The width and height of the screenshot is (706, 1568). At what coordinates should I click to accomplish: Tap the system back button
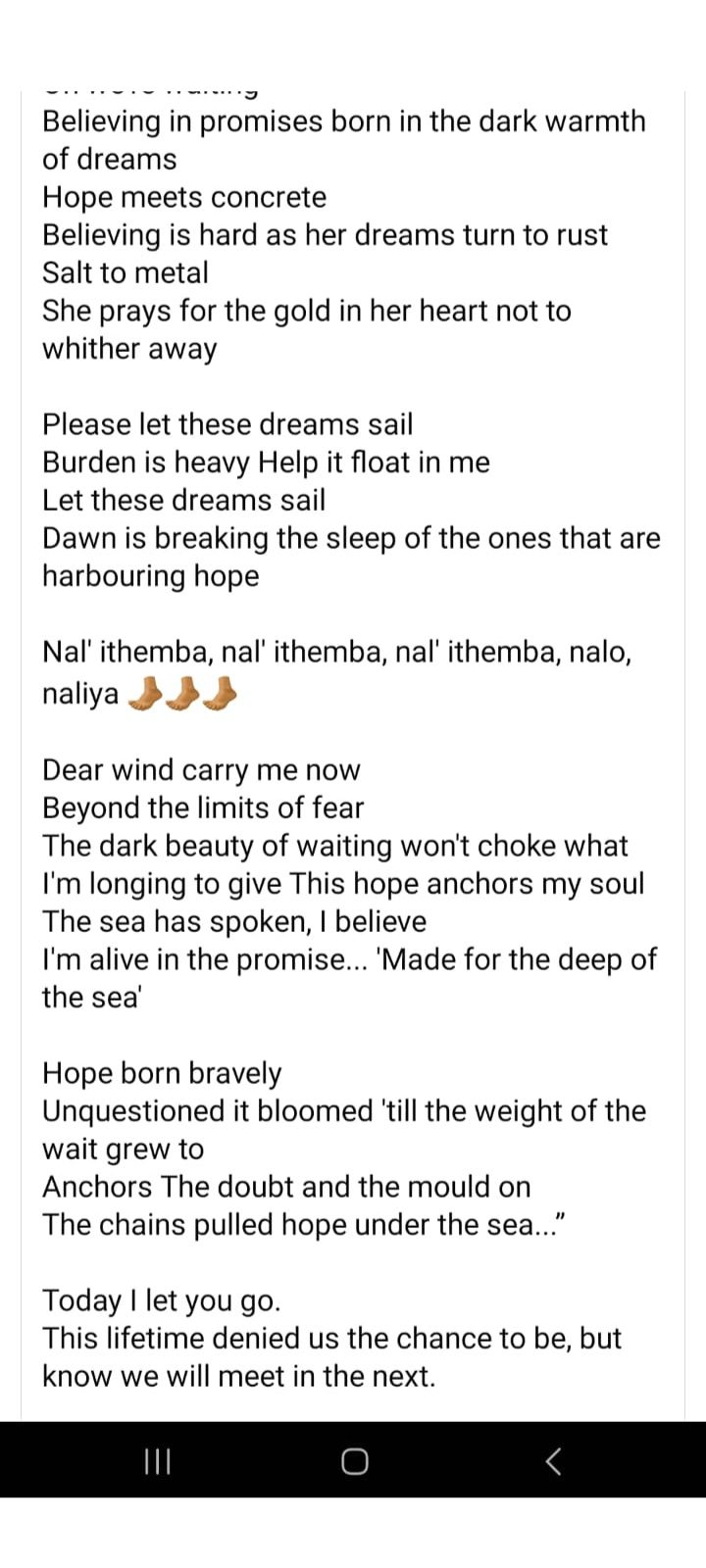(x=553, y=1461)
